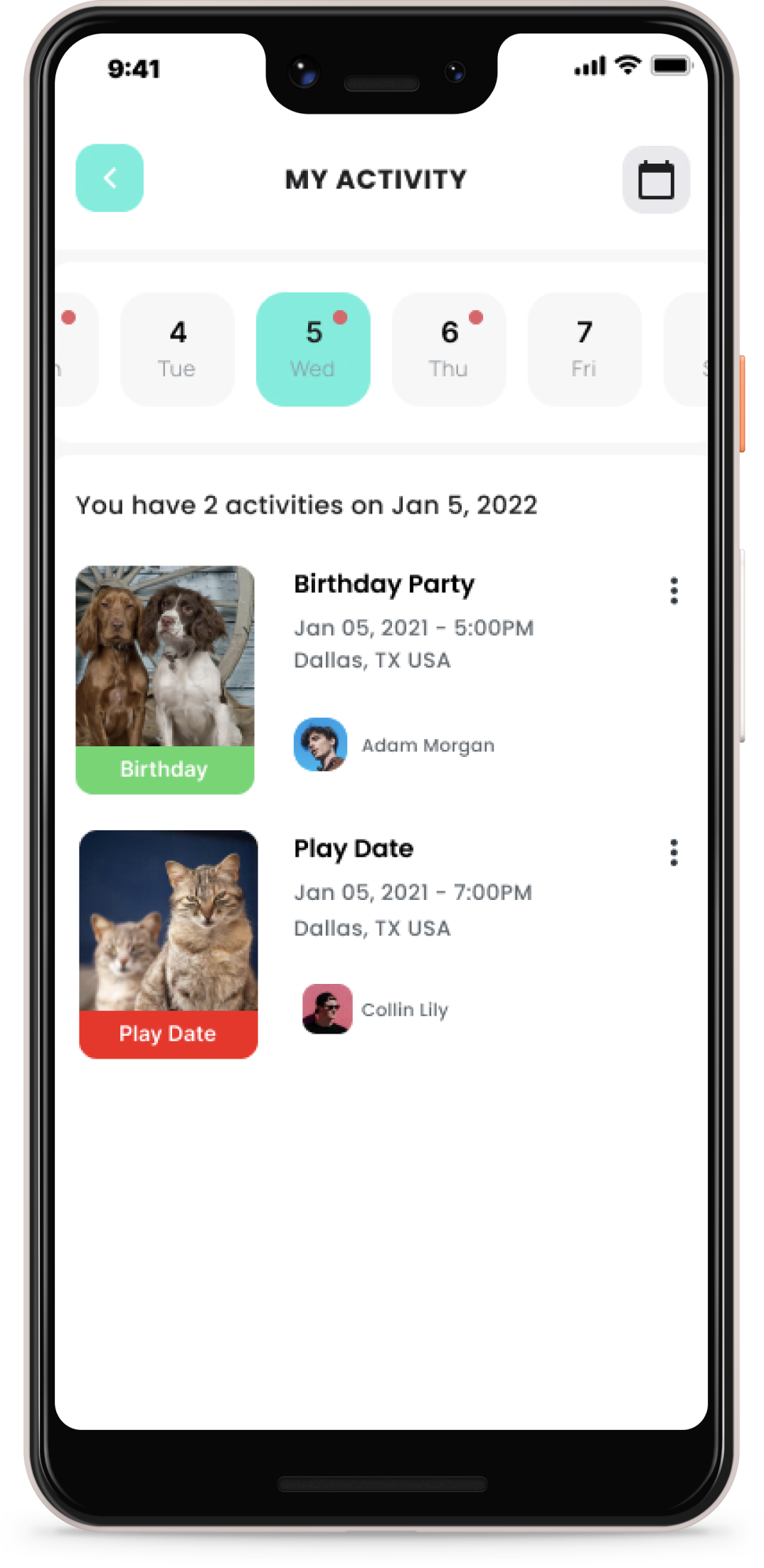The height and width of the screenshot is (1568, 764).
Task: Select Wednesday the 5th
Action: pyautogui.click(x=313, y=349)
